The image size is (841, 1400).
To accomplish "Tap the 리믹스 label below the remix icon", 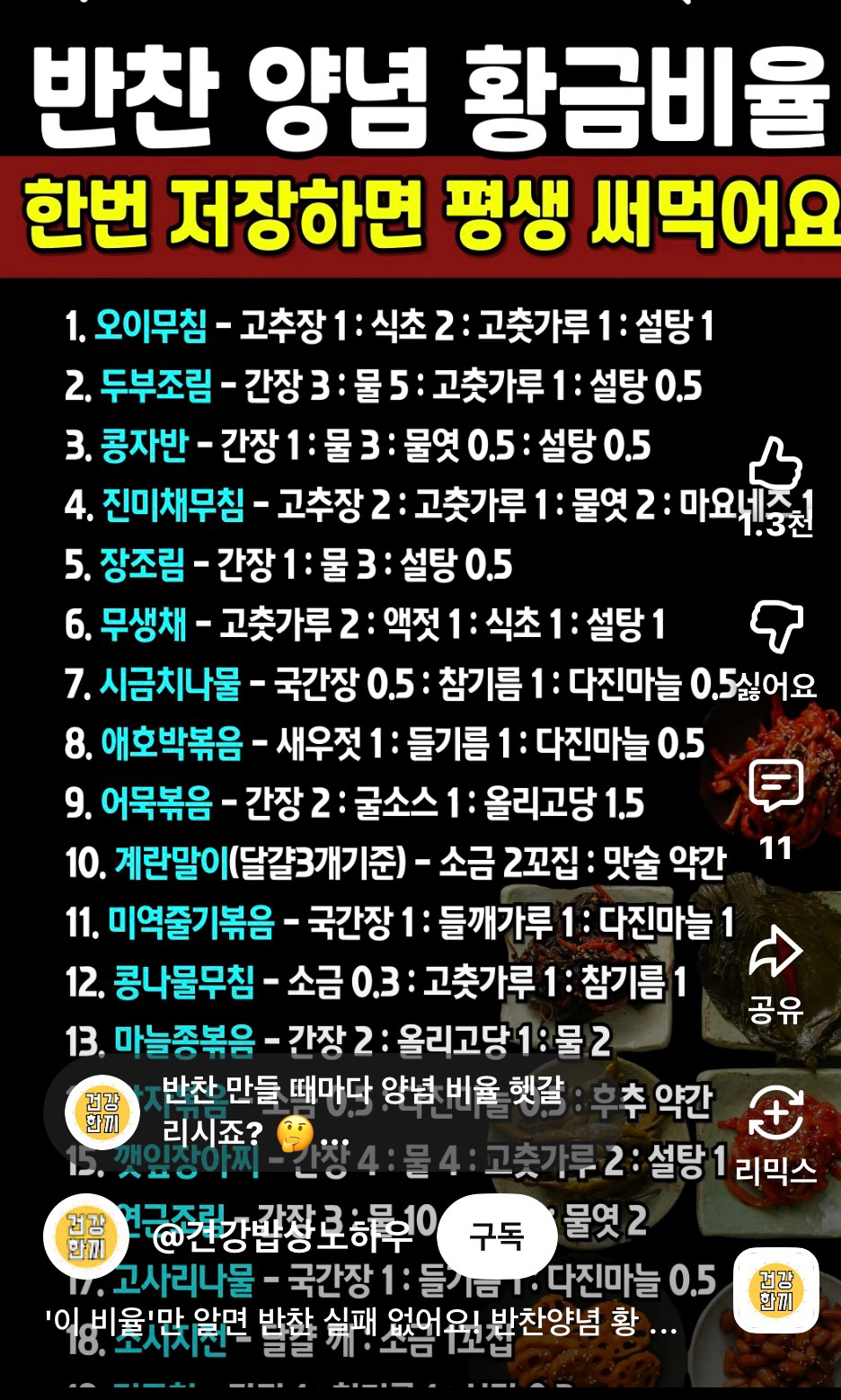I will (x=778, y=1168).
